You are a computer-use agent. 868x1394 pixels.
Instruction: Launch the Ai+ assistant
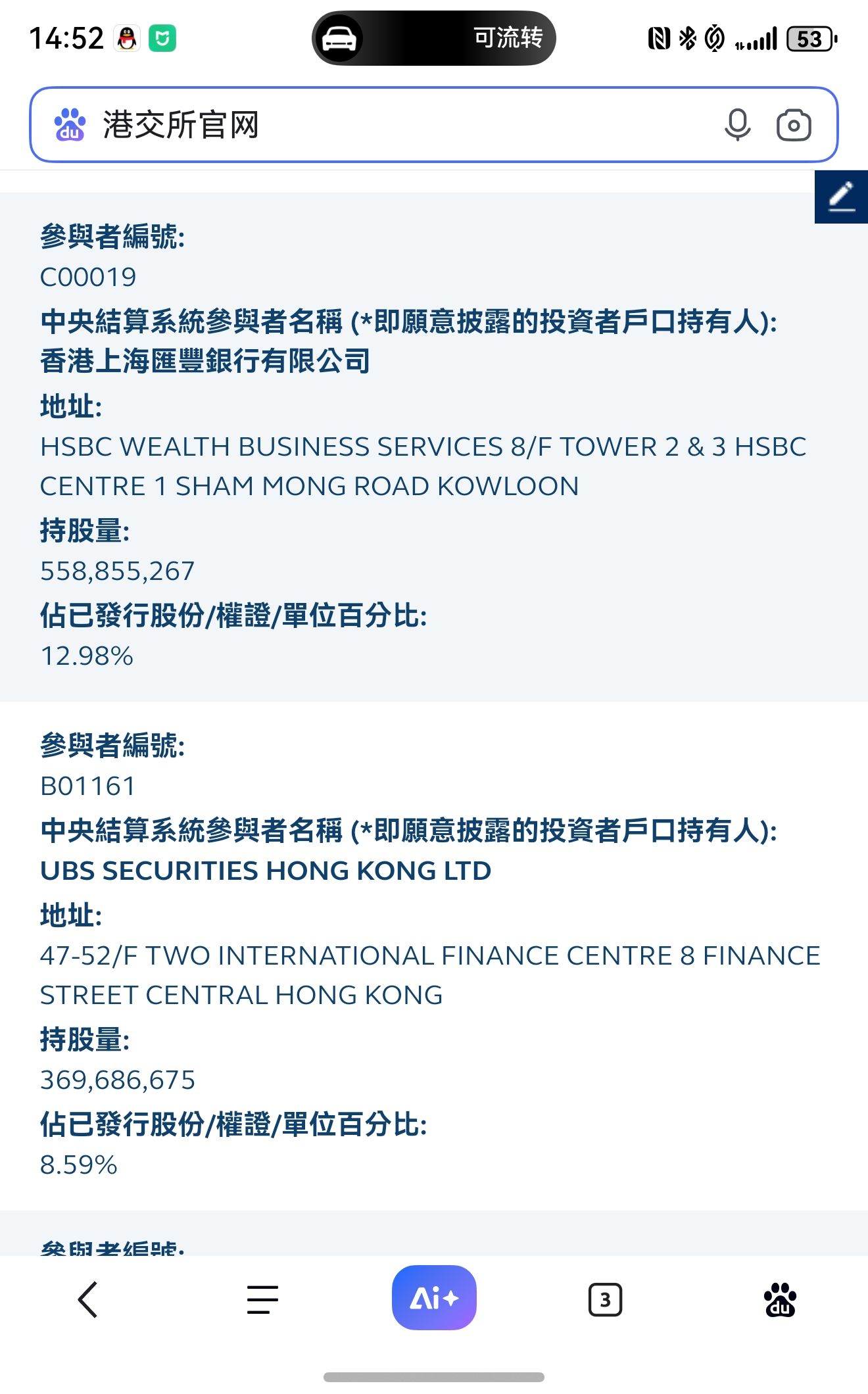coord(434,1298)
